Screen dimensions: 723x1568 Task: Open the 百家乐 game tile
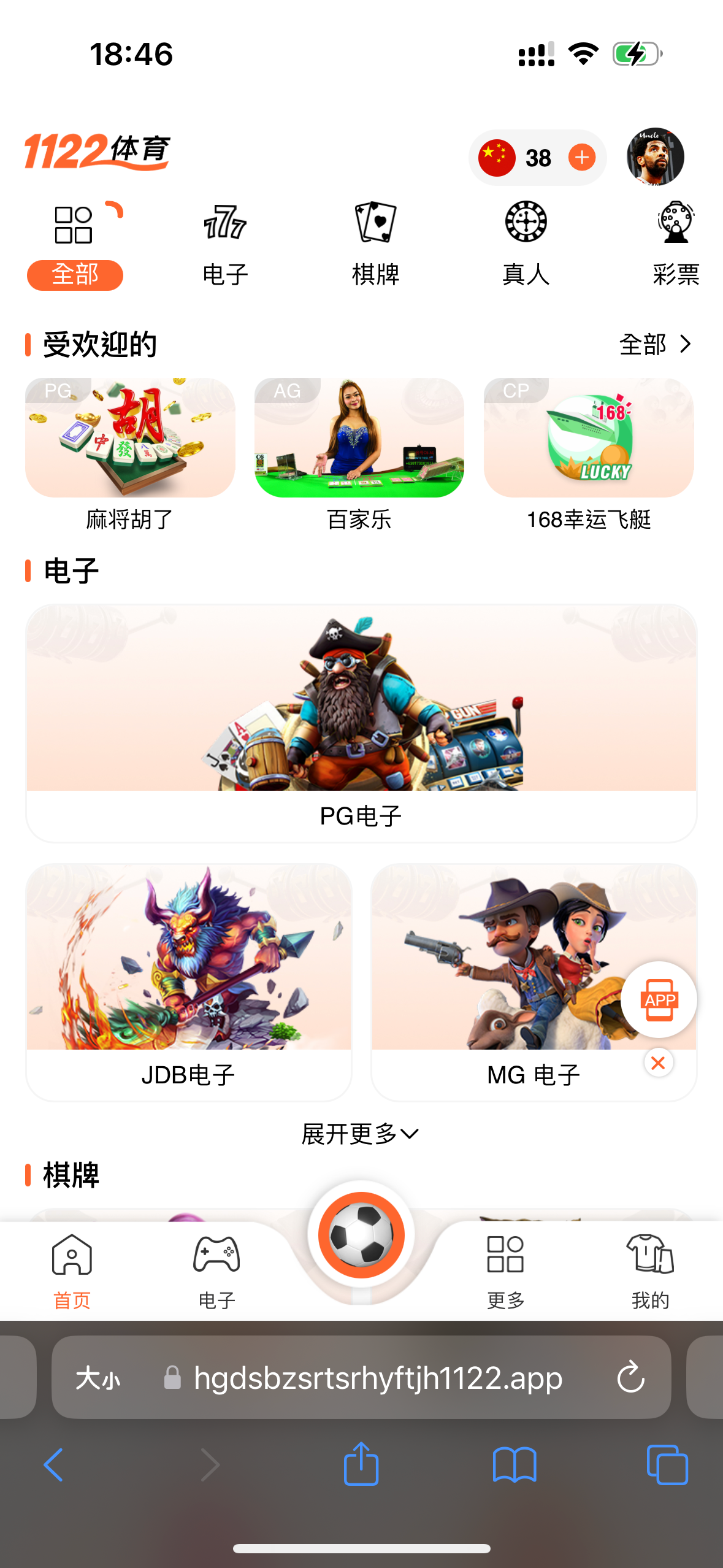click(359, 439)
